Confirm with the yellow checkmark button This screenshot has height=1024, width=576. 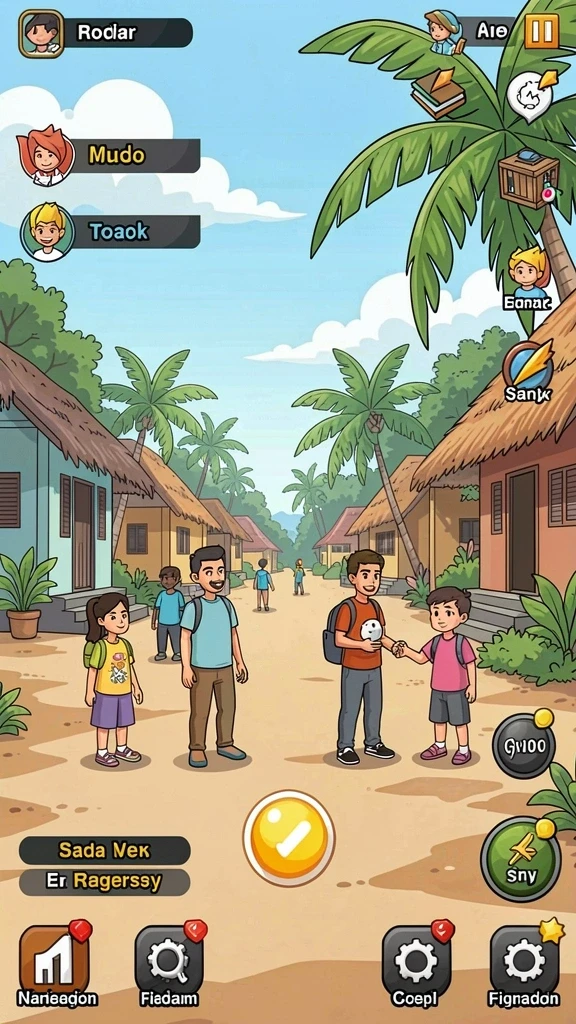point(289,839)
